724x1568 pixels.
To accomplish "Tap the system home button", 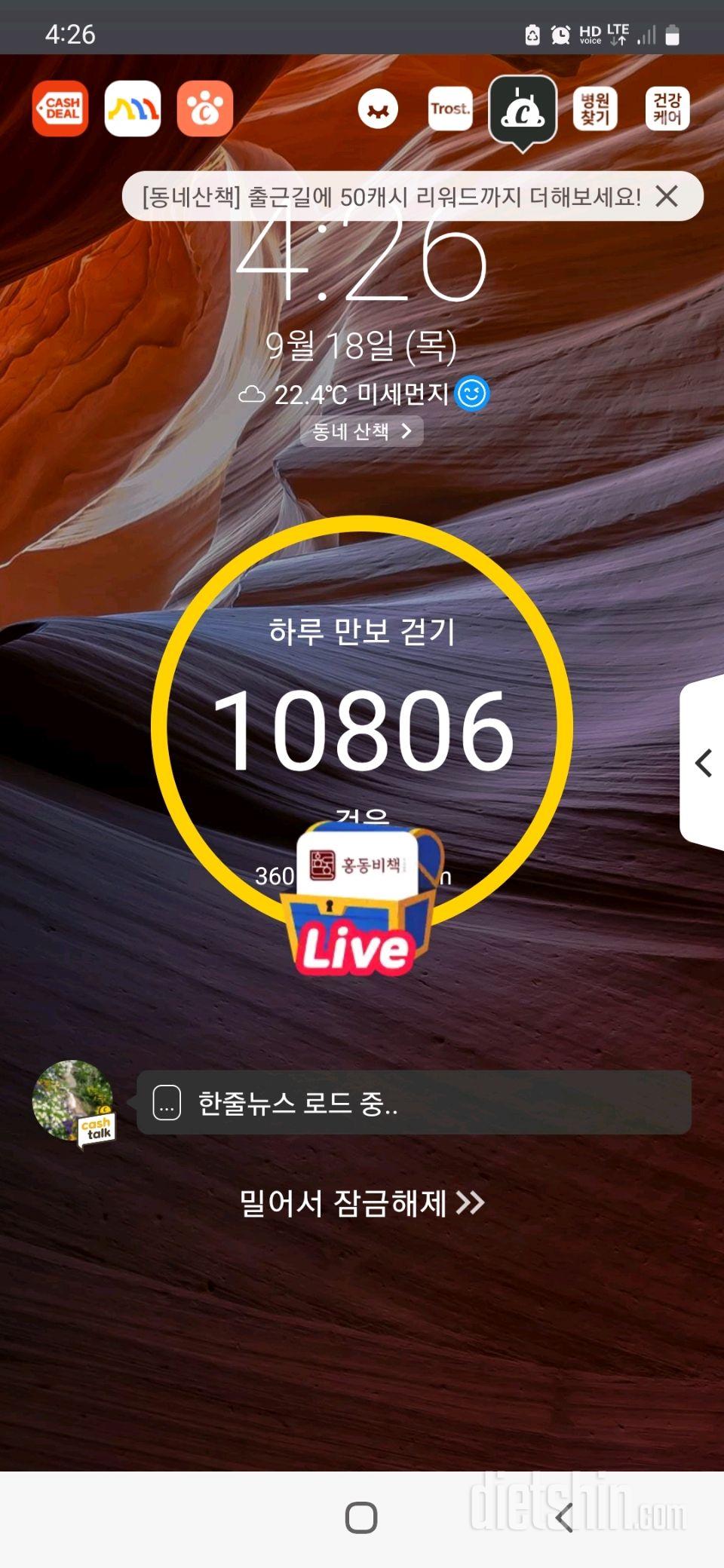I will (x=361, y=1517).
